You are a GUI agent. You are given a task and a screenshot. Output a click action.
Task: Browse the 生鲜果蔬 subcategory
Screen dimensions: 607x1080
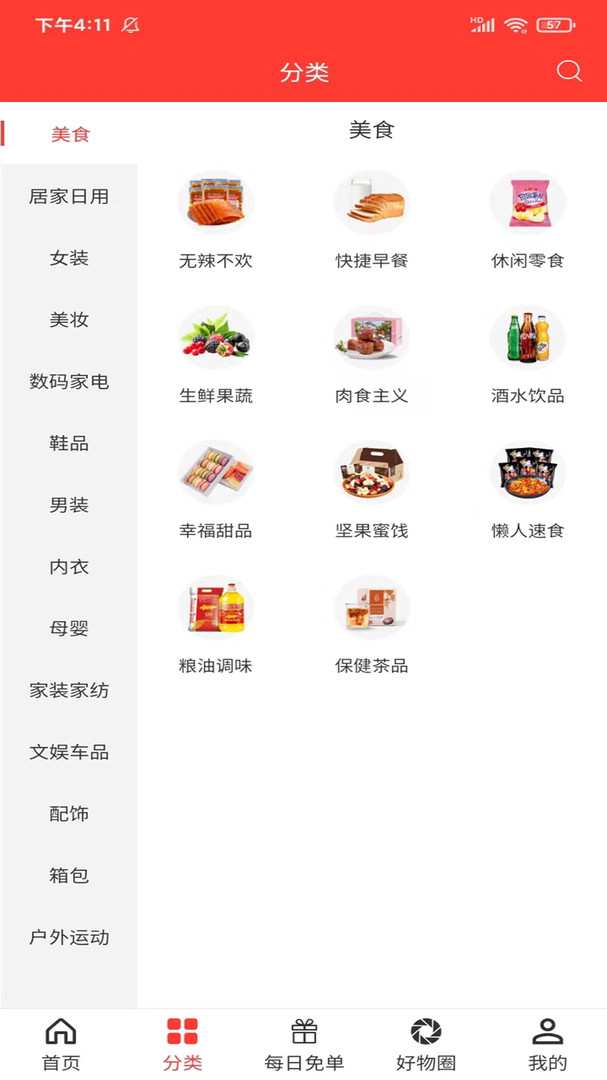tap(216, 355)
